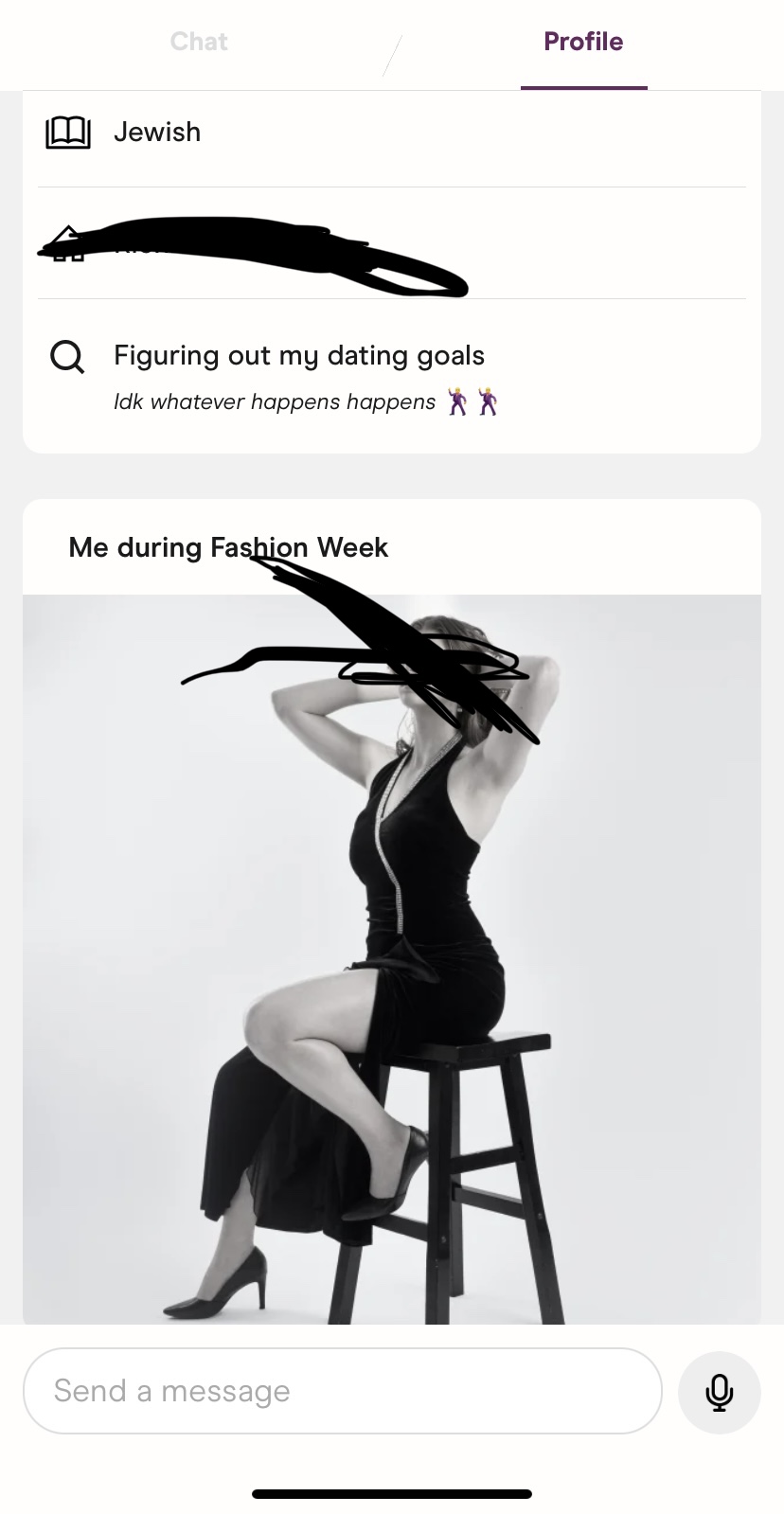Record a voice note with microphone
This screenshot has height=1514, width=784.
(719, 1392)
